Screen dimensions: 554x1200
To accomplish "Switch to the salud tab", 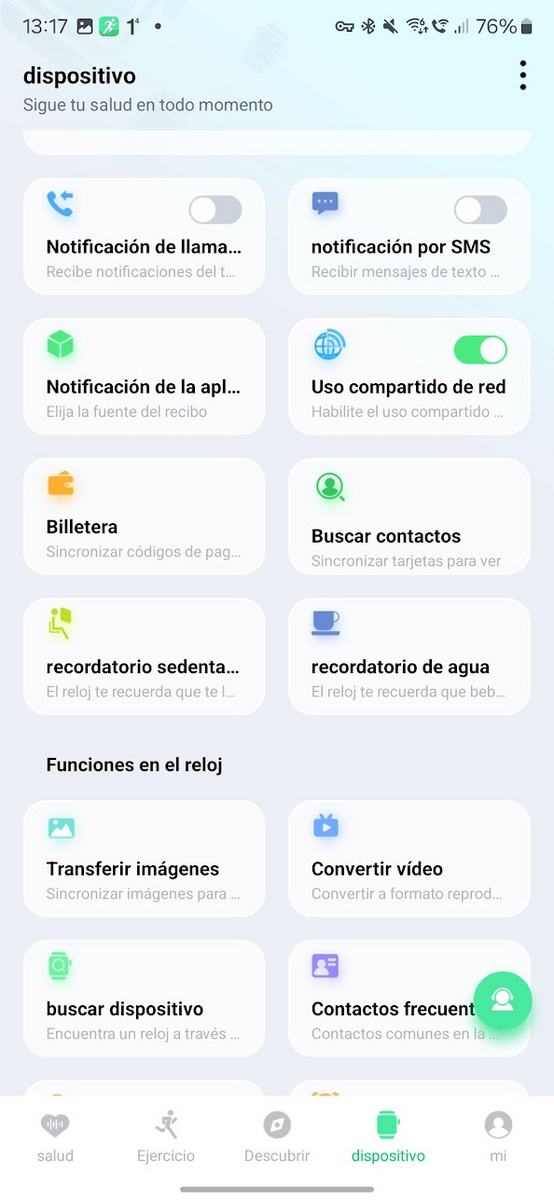I will click(56, 1137).
